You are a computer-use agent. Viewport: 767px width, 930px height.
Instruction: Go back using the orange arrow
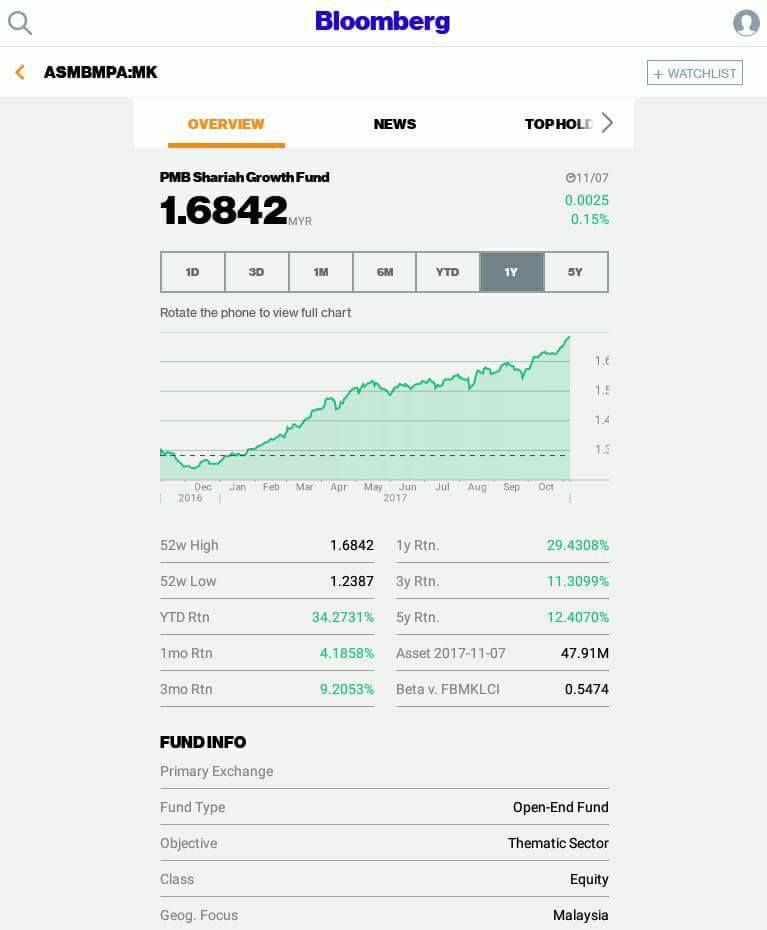pyautogui.click(x=20, y=72)
